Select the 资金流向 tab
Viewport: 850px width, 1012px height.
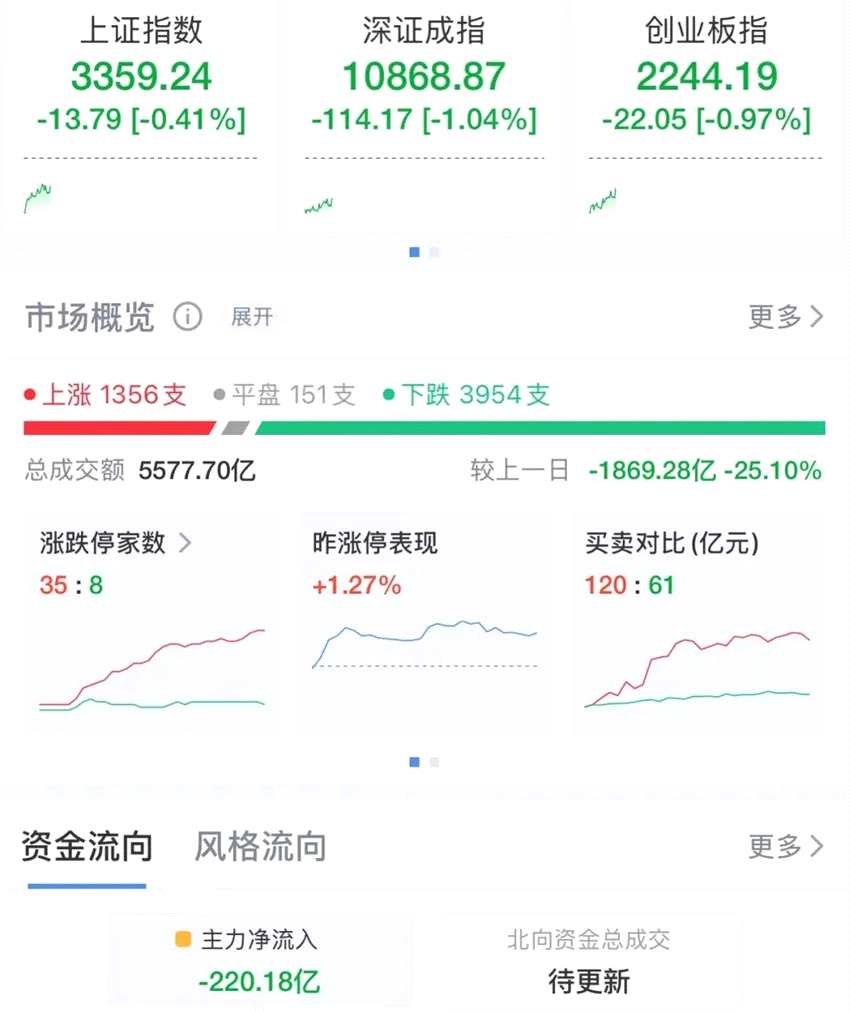click(87, 847)
